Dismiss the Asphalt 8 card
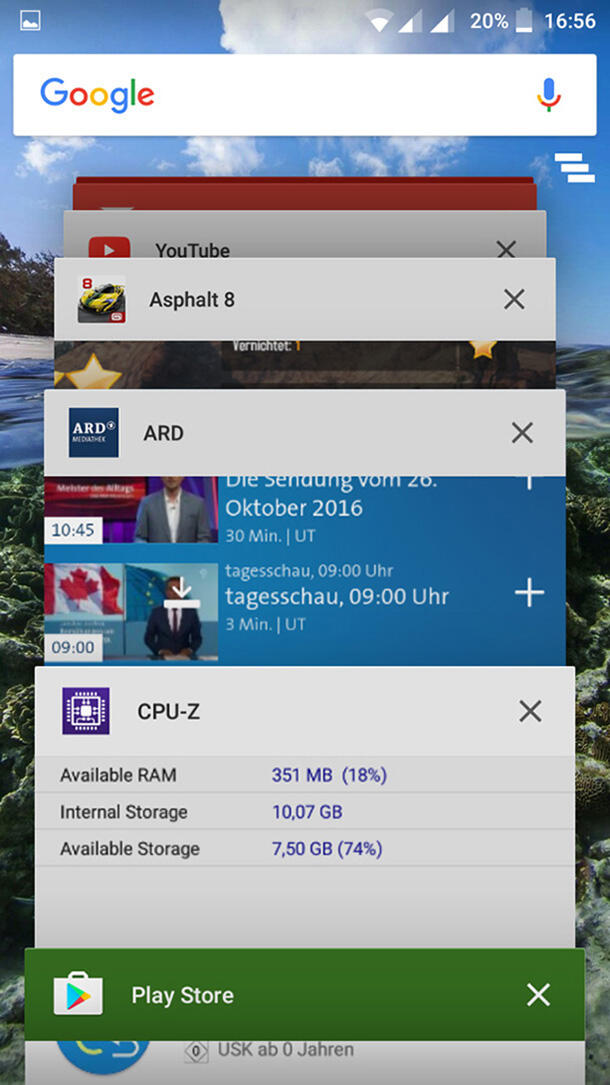Viewport: 610px width, 1085px height. [514, 299]
